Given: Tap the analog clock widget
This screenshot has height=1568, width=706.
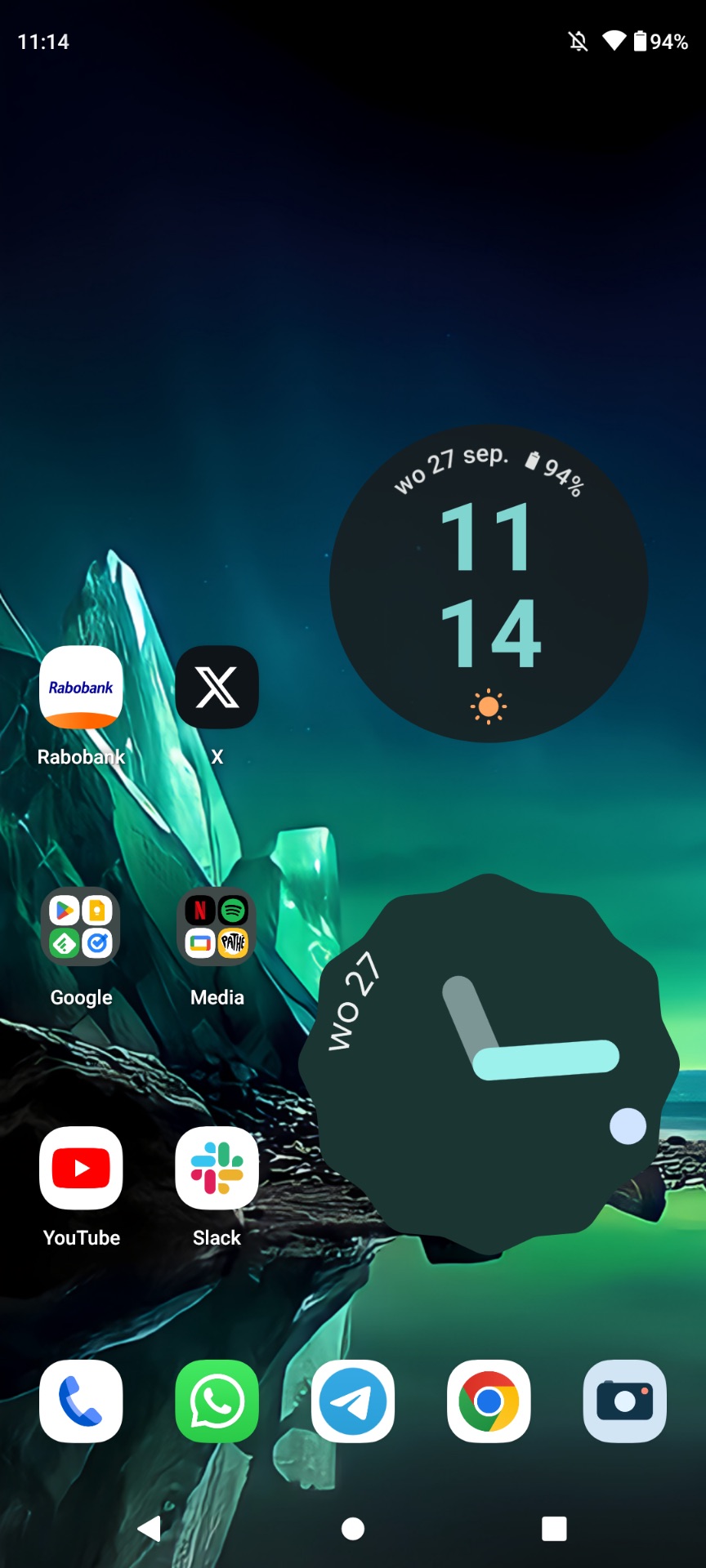Looking at the screenshot, I should pyautogui.click(x=489, y=1064).
